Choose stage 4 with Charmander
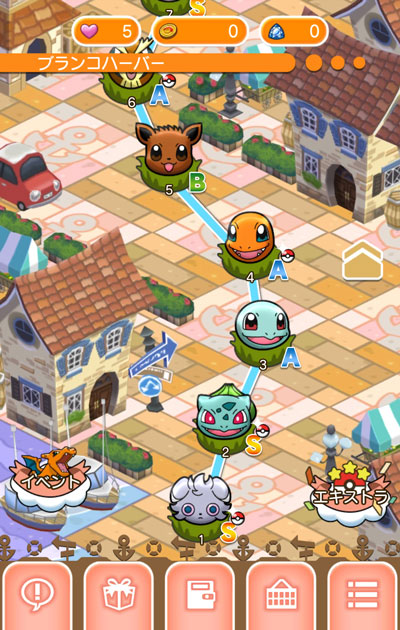The image size is (400, 630). 250,245
